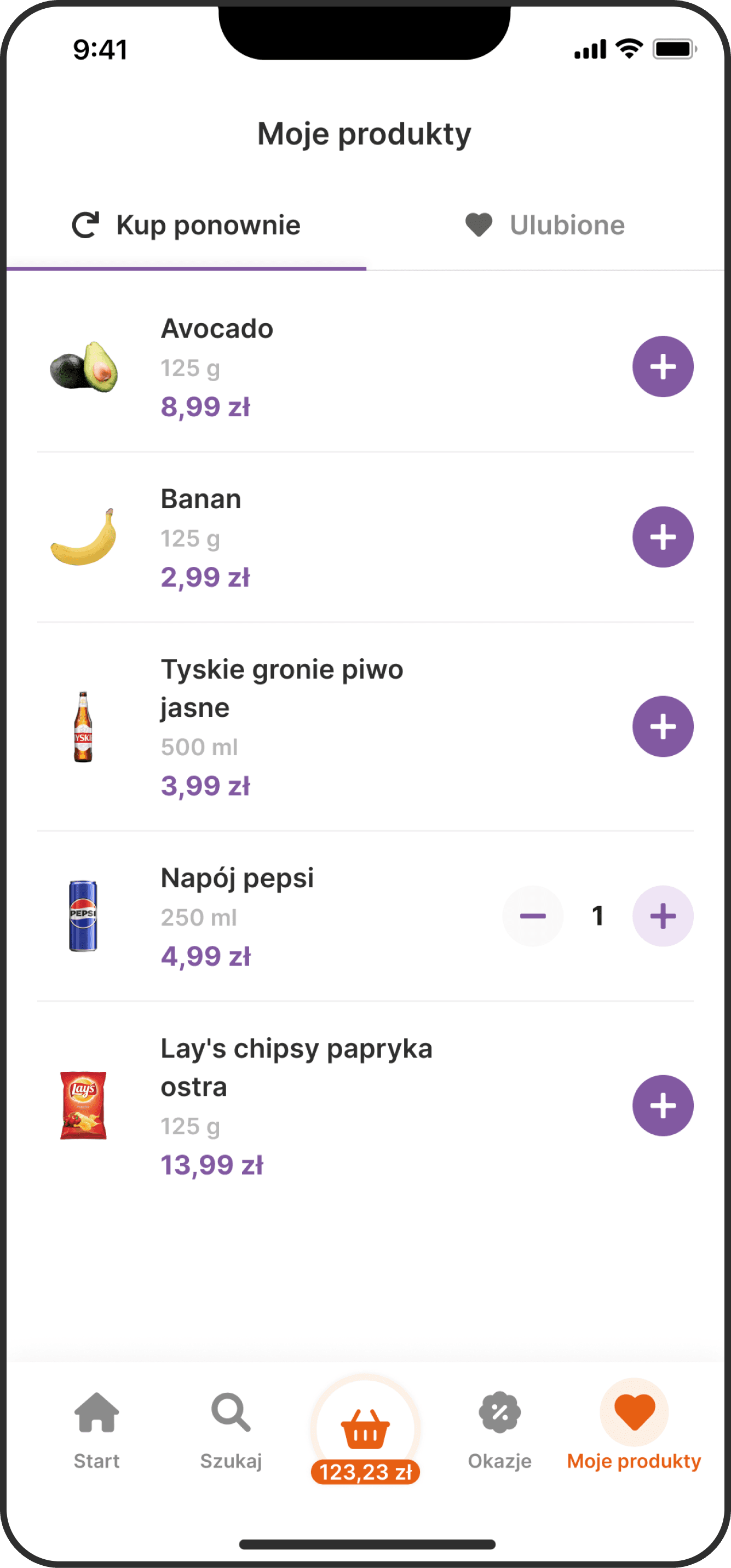
Task: Open the Avocado product details
Action: click(217, 329)
